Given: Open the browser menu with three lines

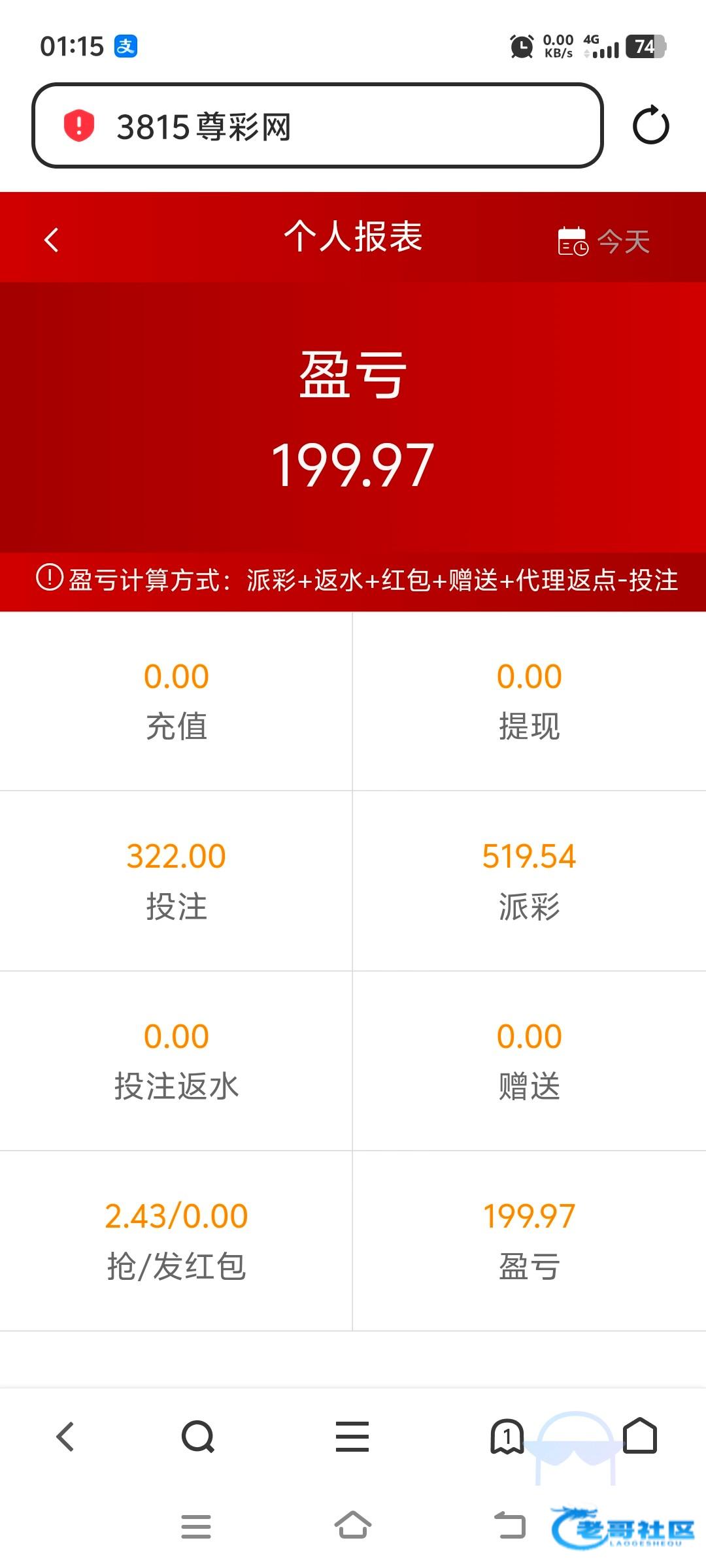Looking at the screenshot, I should pos(352,1437).
